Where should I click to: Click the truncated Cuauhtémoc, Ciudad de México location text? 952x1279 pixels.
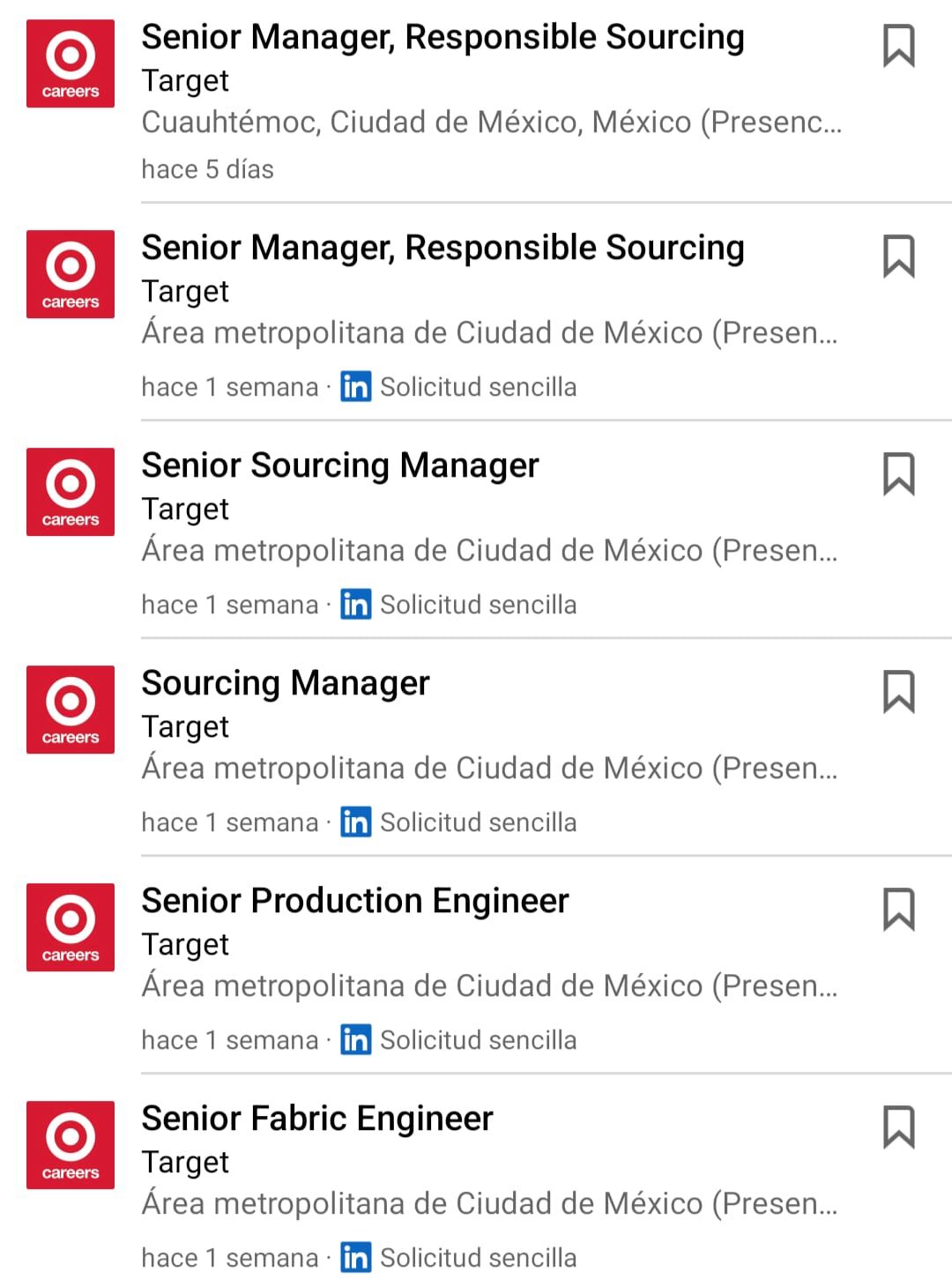point(491,122)
